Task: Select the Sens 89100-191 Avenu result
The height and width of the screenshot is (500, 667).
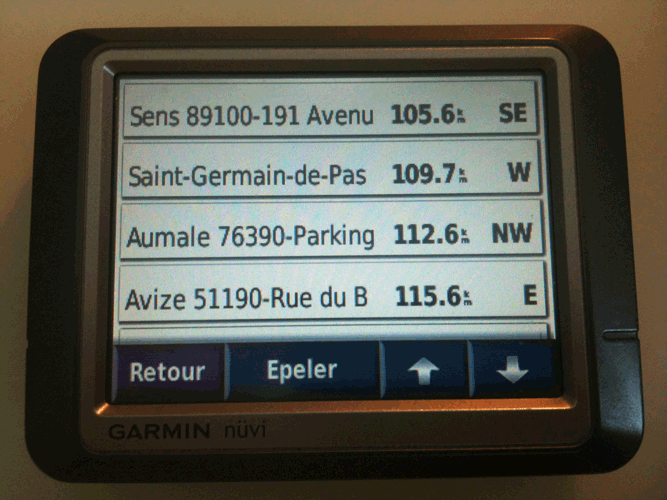Action: pyautogui.click(x=330, y=114)
